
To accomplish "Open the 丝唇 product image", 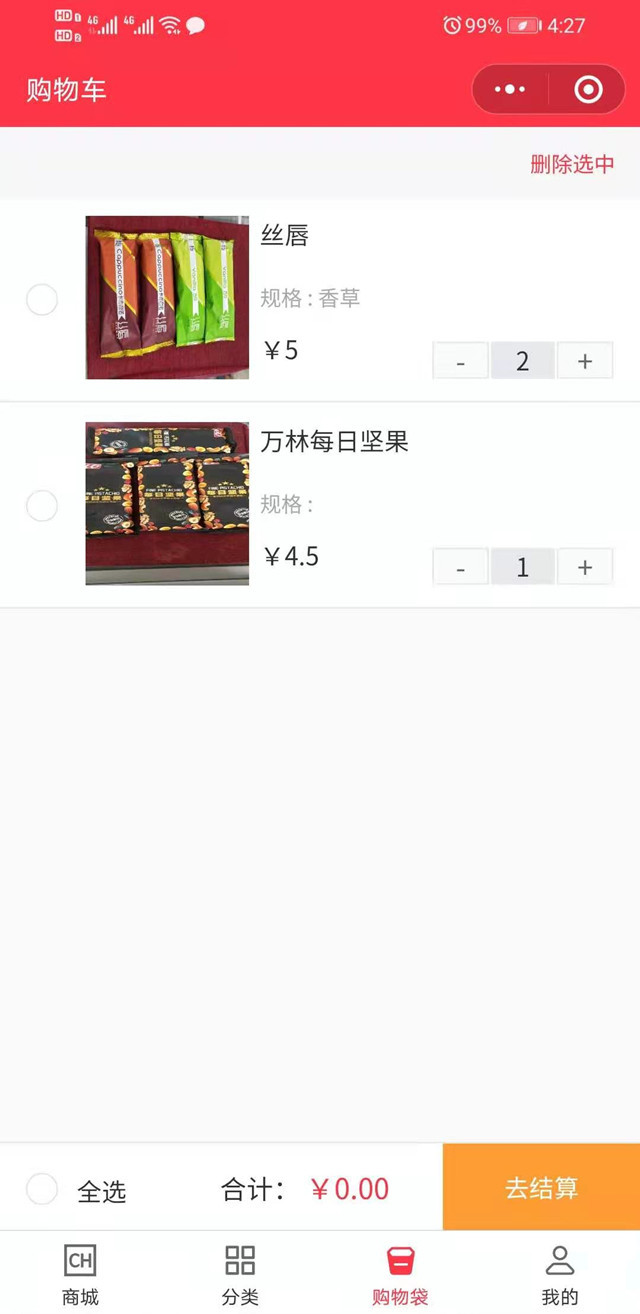I will [167, 297].
